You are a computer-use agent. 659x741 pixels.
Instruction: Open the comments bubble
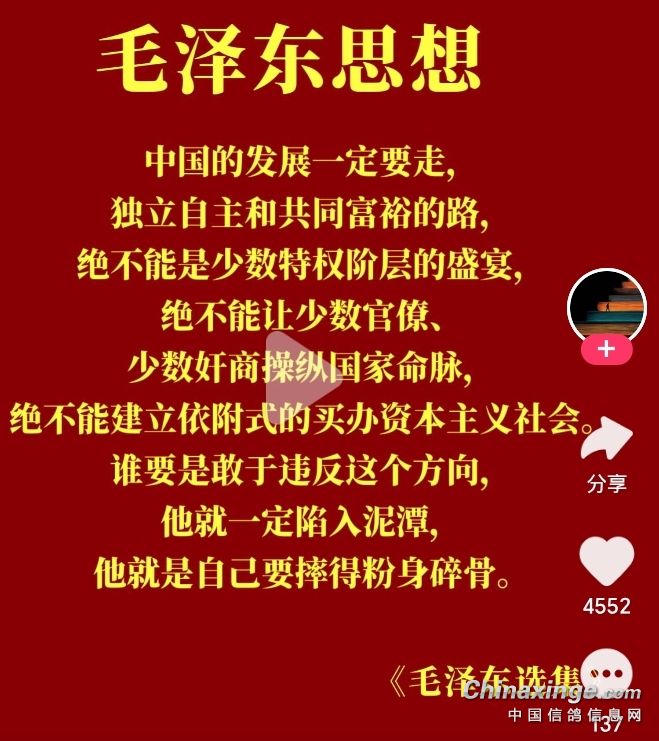coord(607,673)
